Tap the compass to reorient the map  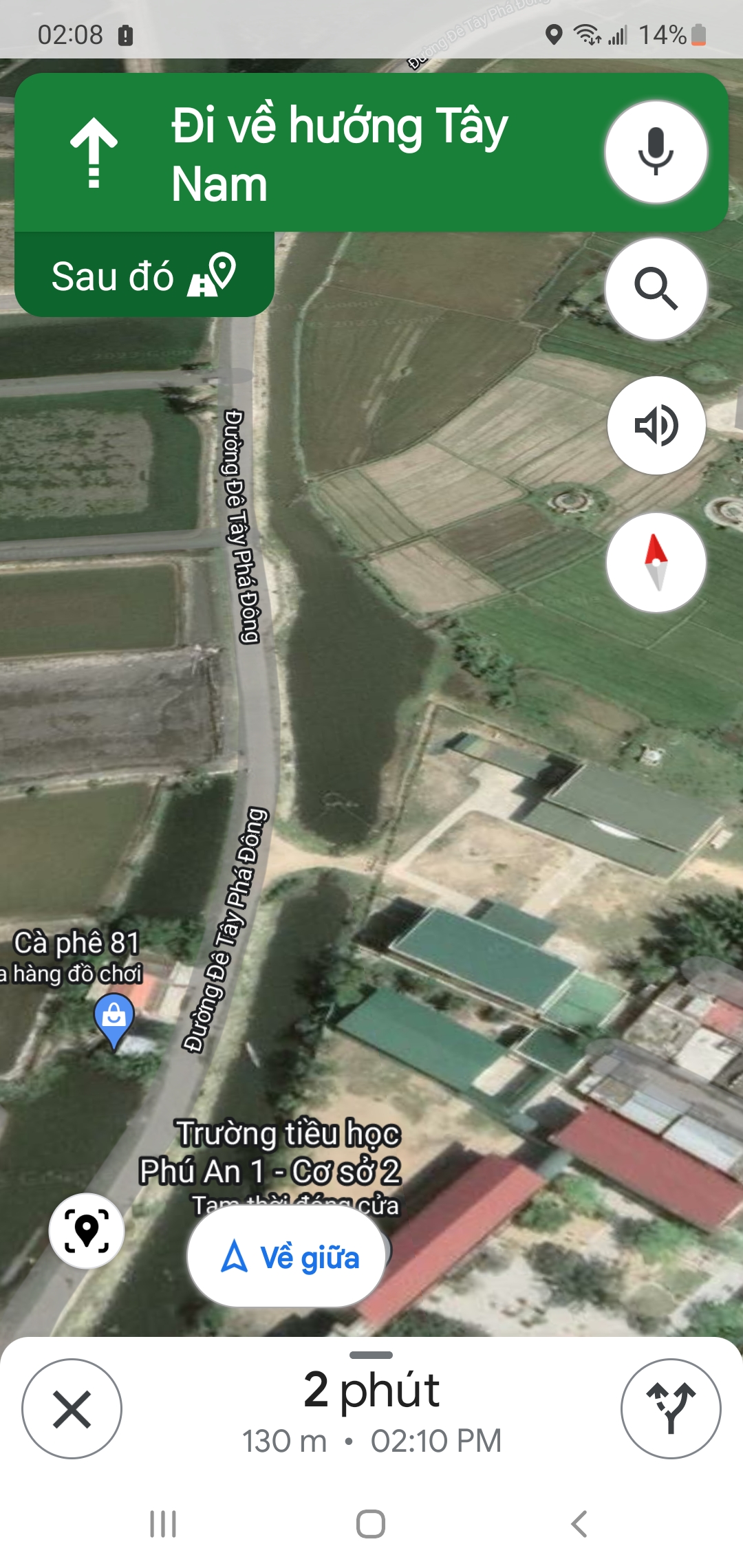coord(656,562)
